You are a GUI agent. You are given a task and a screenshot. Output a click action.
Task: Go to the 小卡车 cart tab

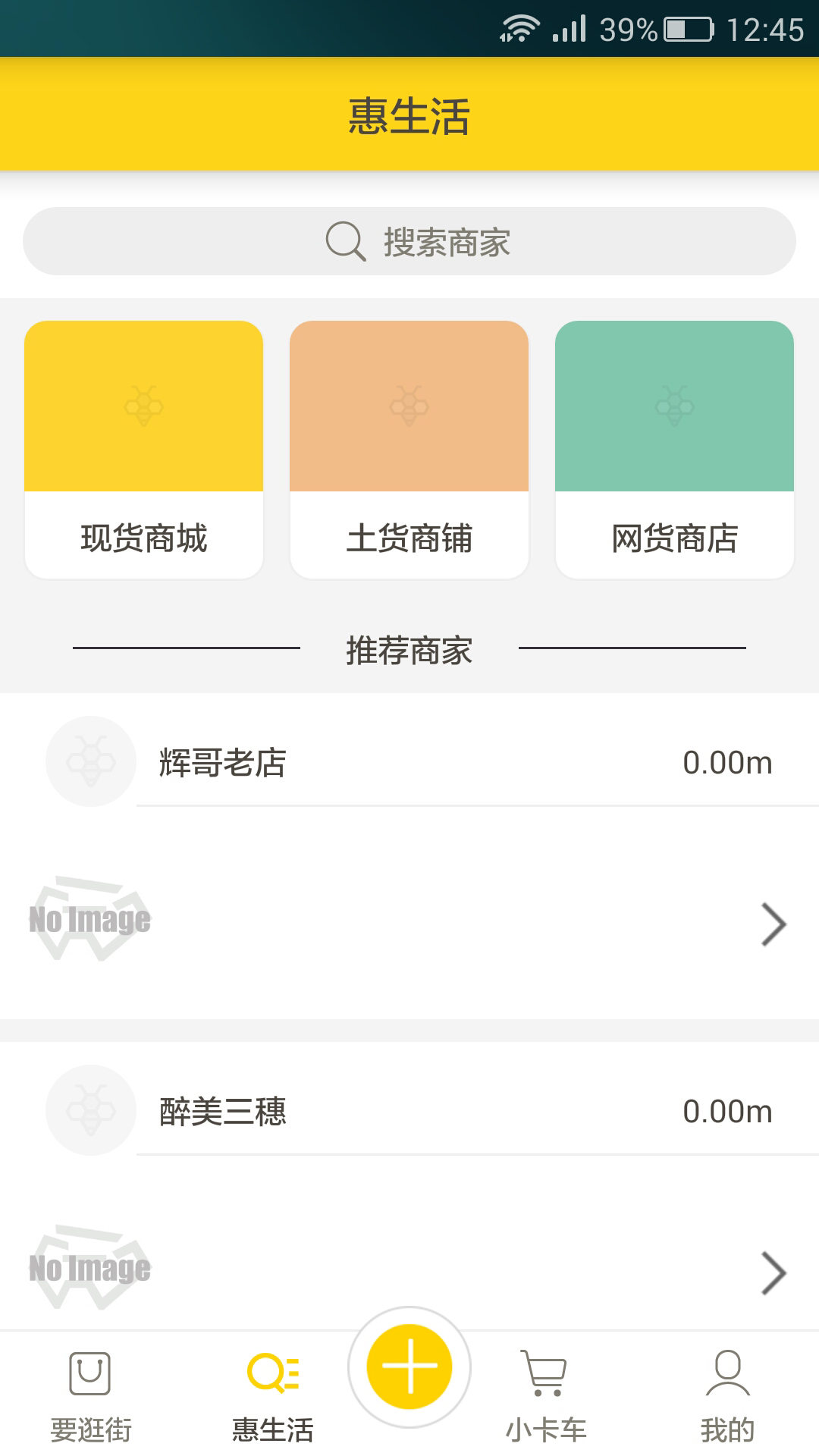(x=546, y=1396)
